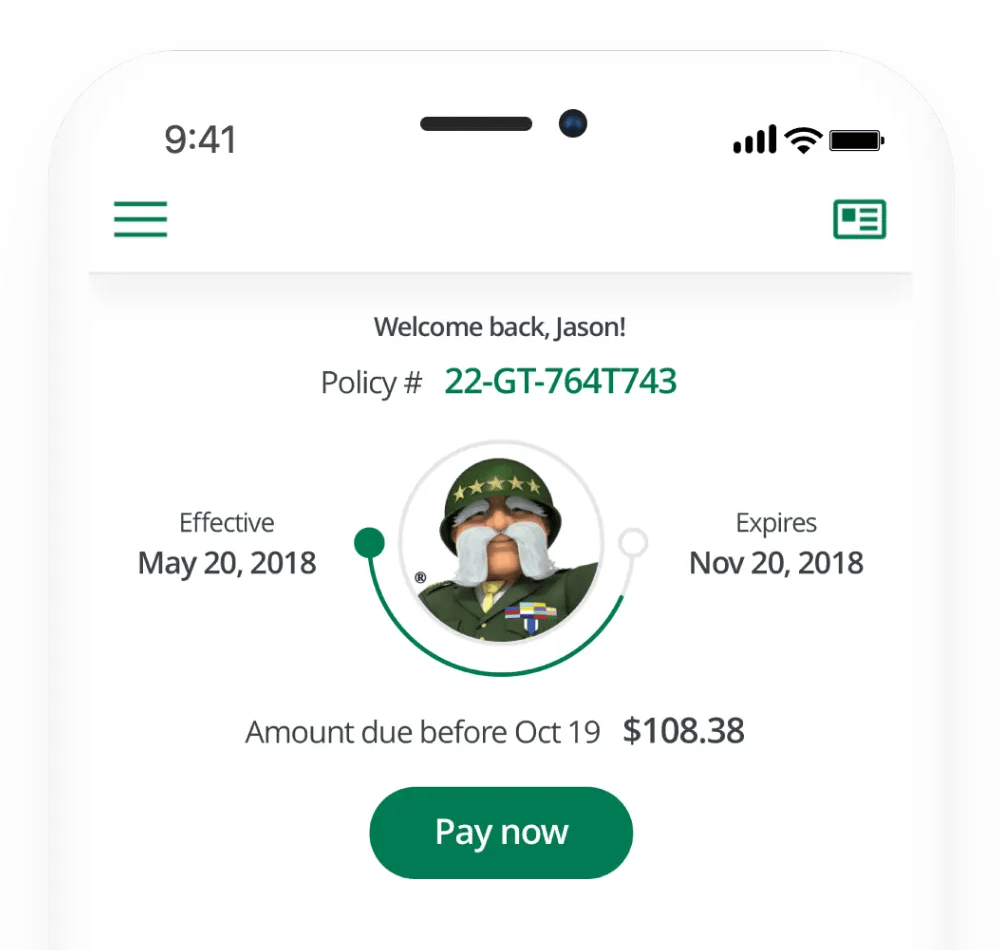
Task: Open the hamburger drawer menu
Action: [x=140, y=219]
